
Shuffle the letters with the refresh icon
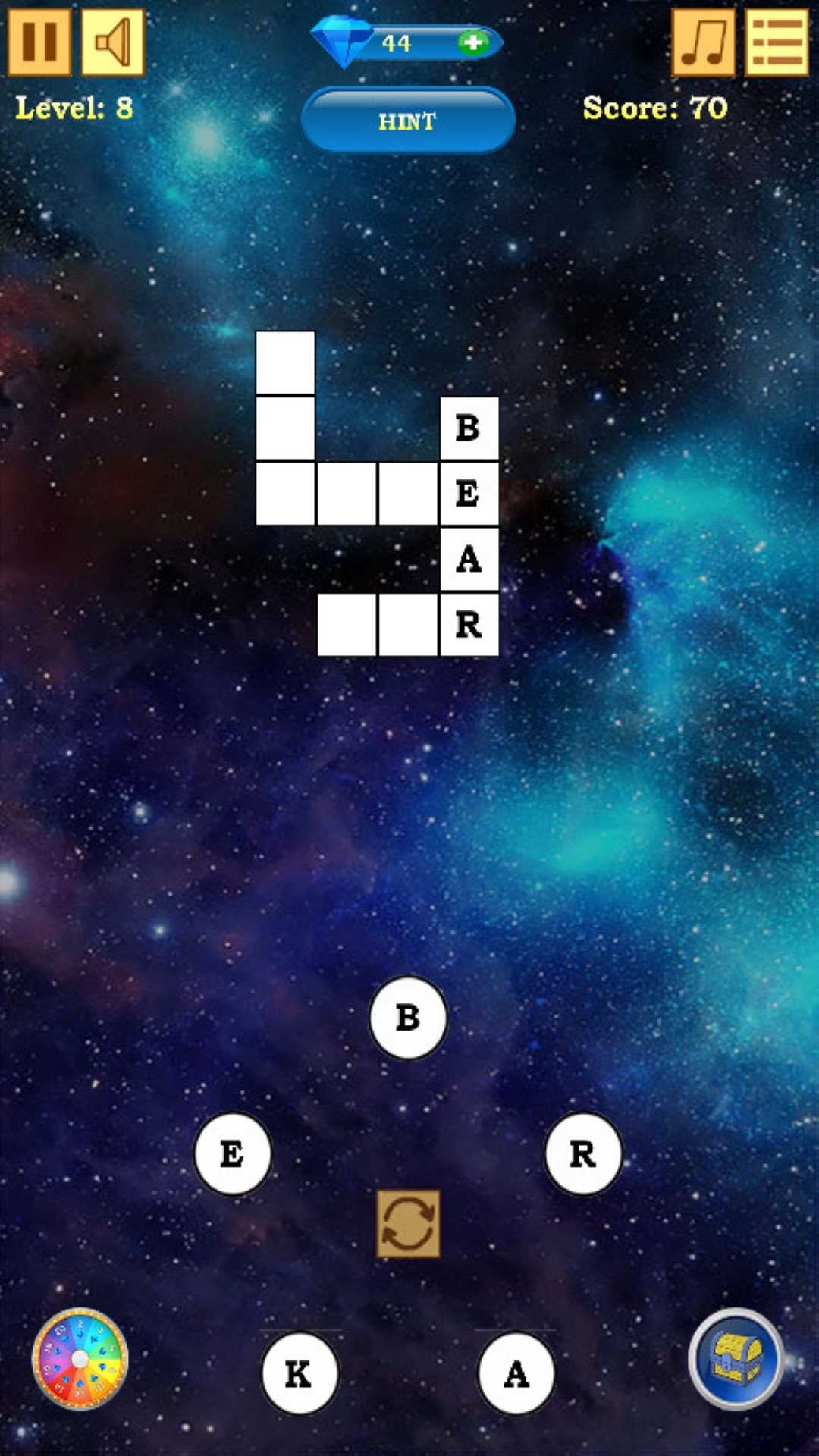[408, 1223]
